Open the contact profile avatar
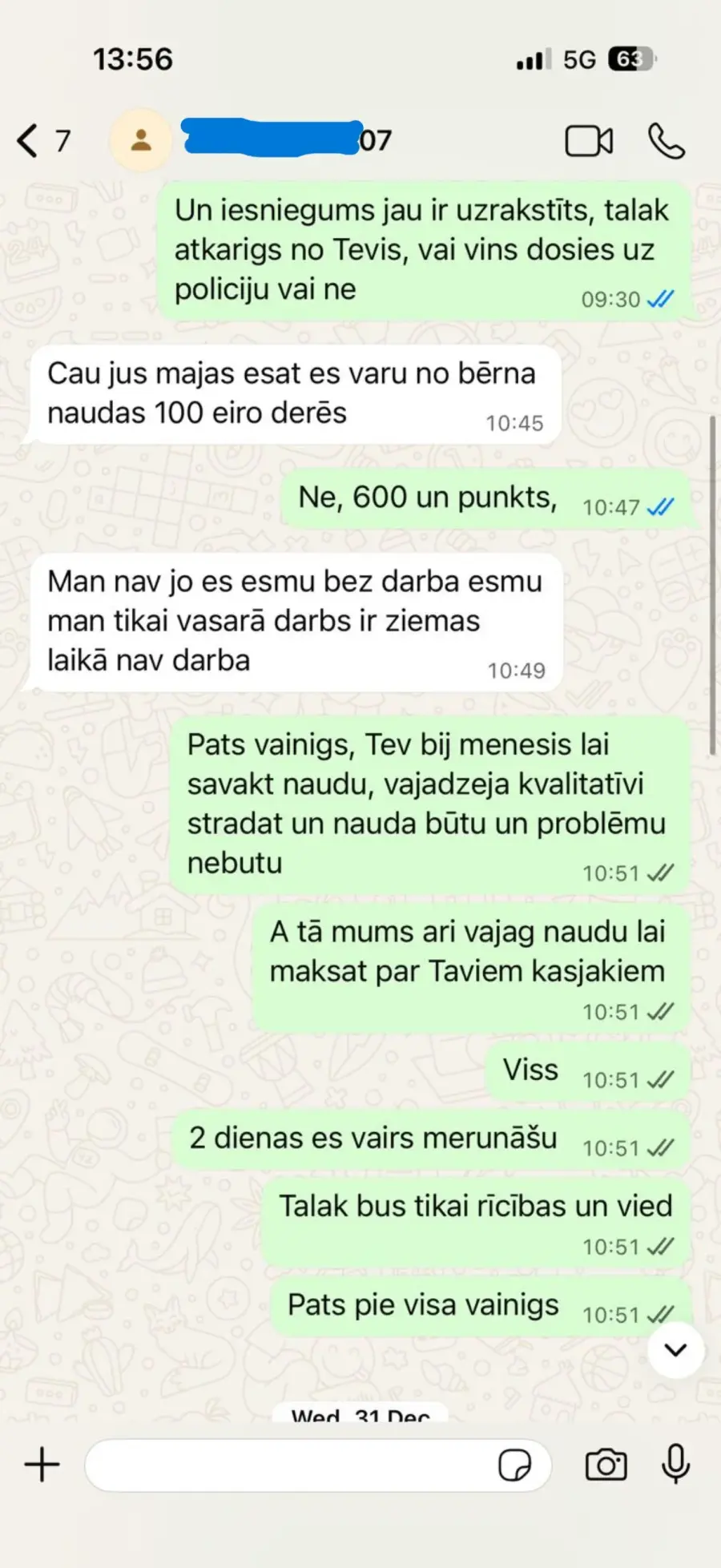The image size is (721, 1568). point(141,140)
